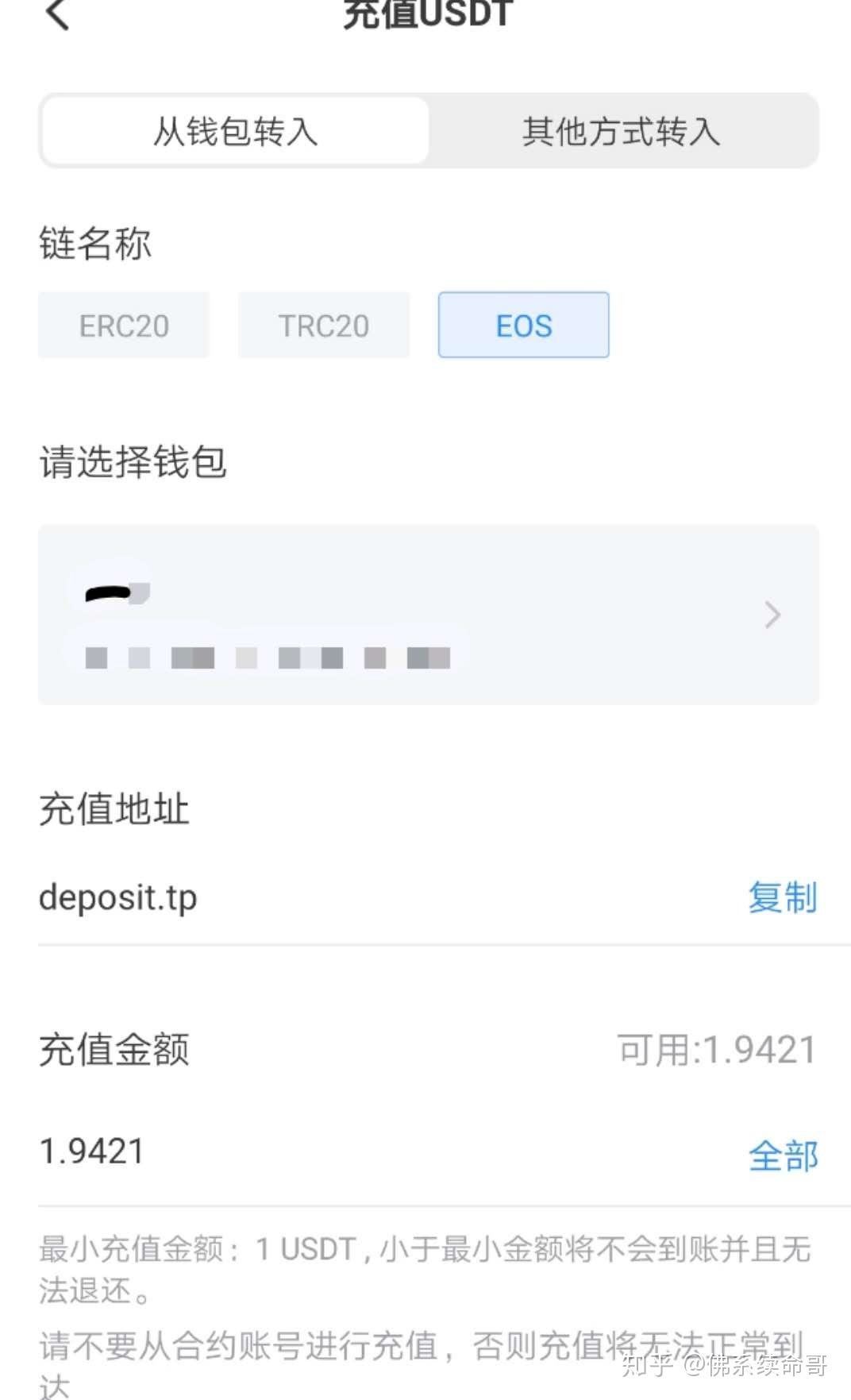Switch to the 其他方式转入 tab

point(622,131)
